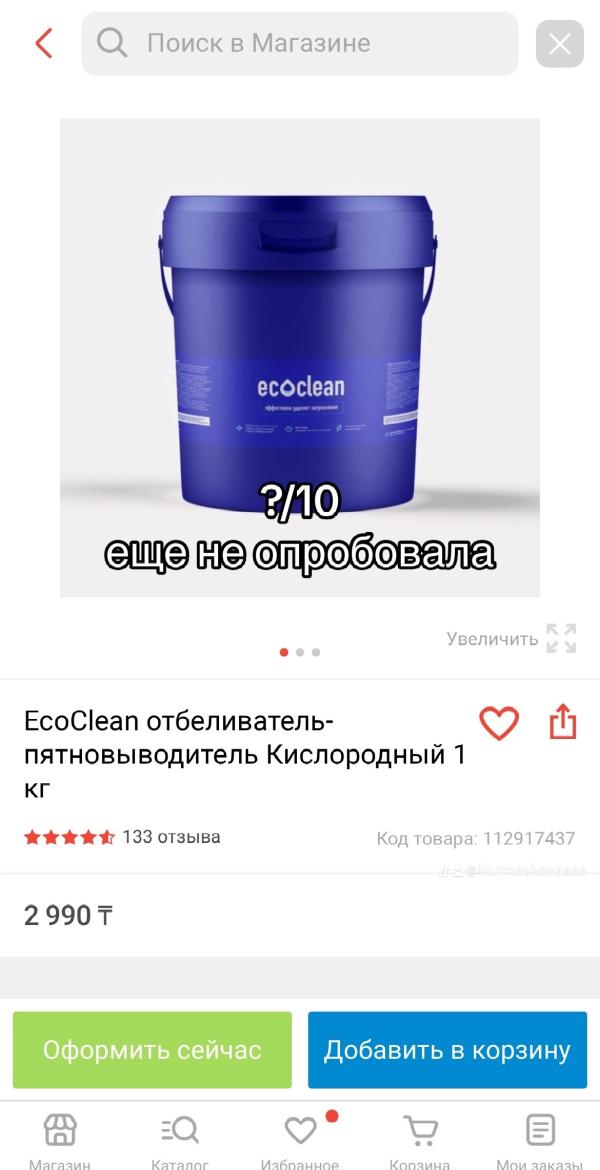Share this EcoClean product

(x=563, y=722)
